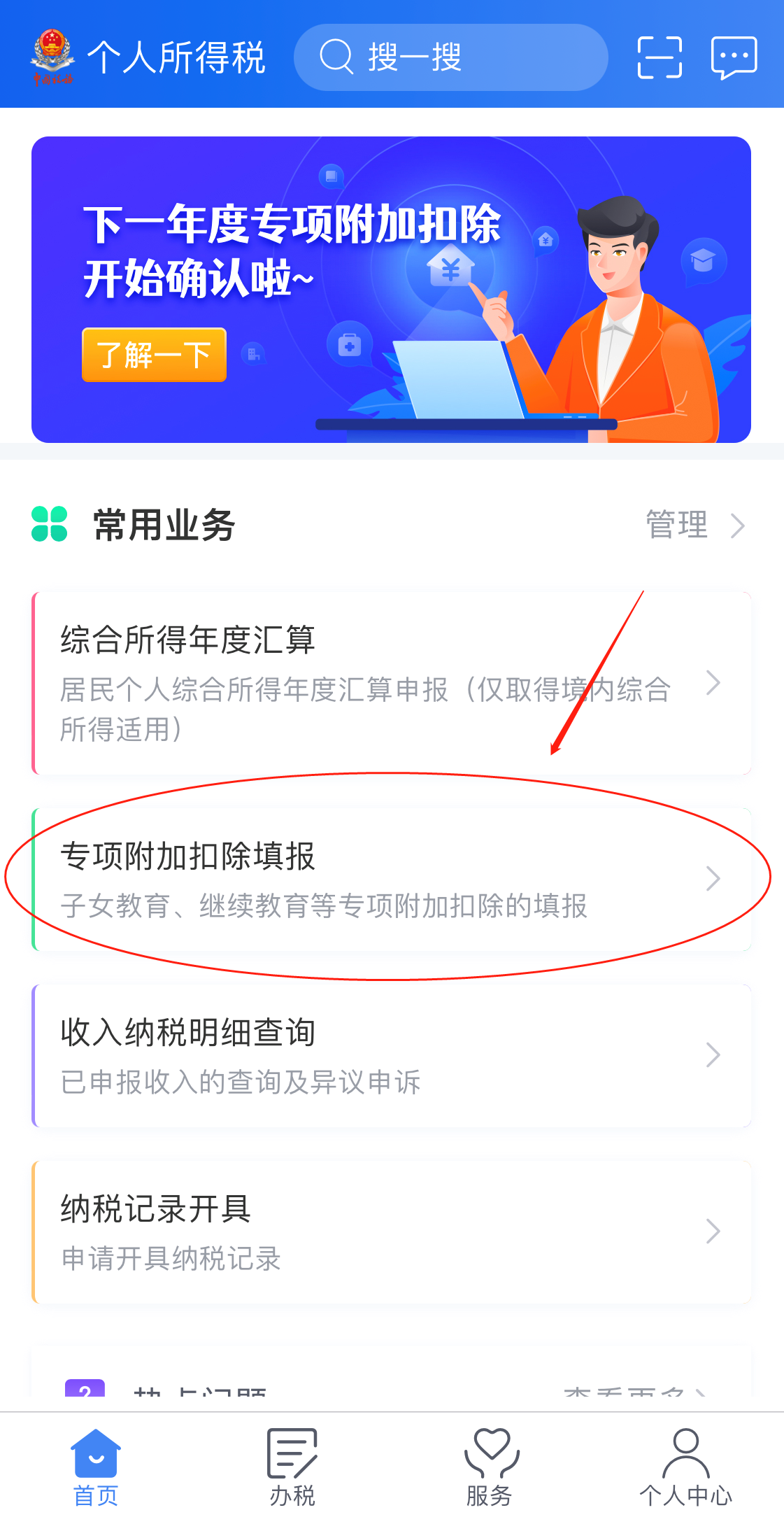784x1517 pixels.
Task: Switch to the 首页 tab
Action: [96, 1467]
